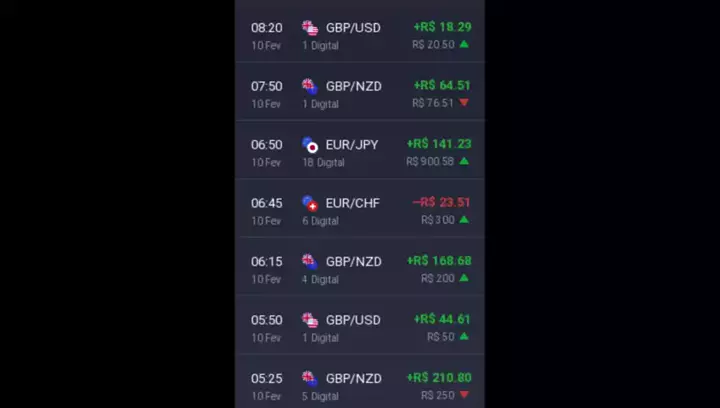Open the 08:20 GBP/USD trade entry

pos(360,35)
